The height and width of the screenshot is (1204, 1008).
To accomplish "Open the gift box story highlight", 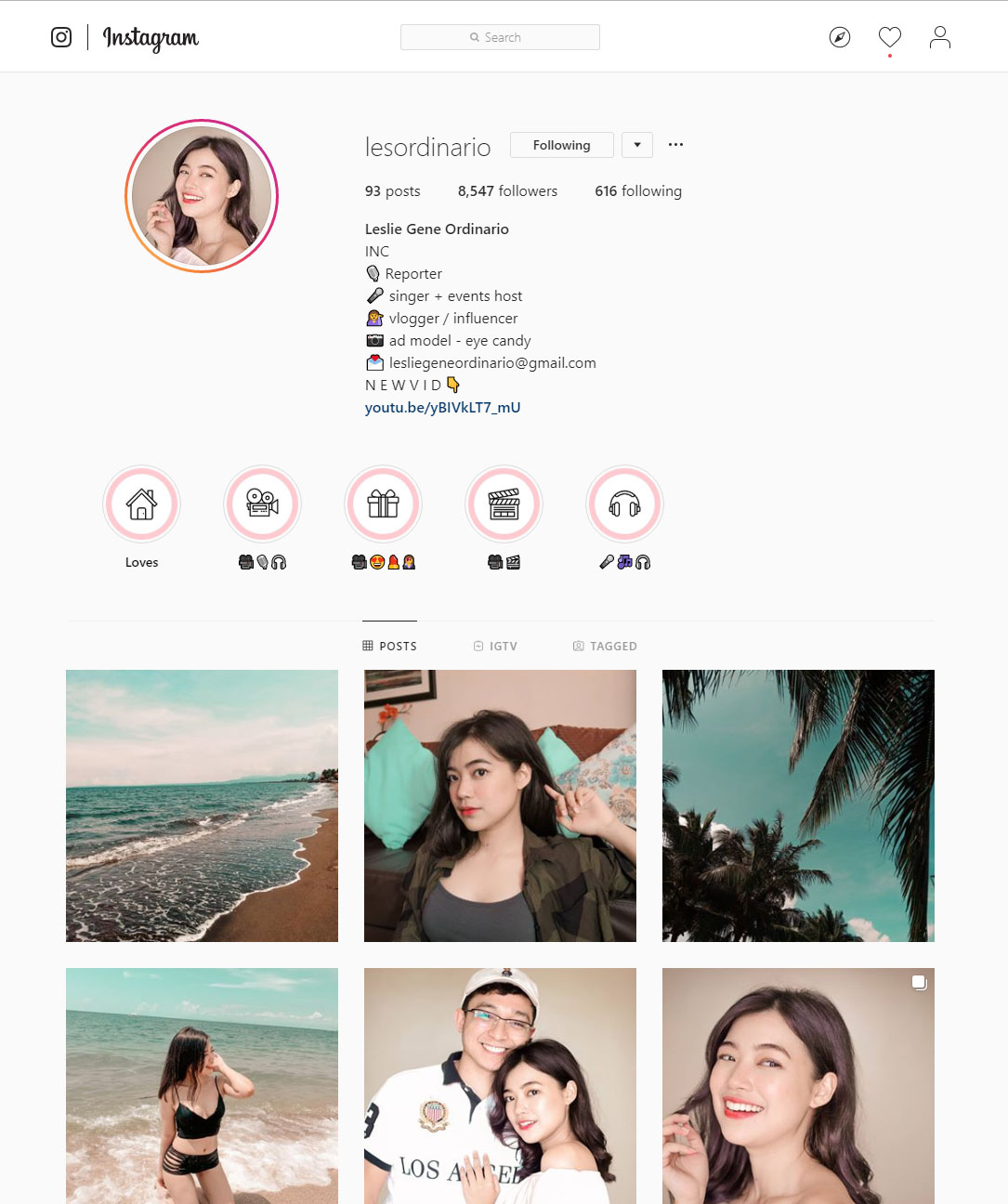I will pos(383,504).
